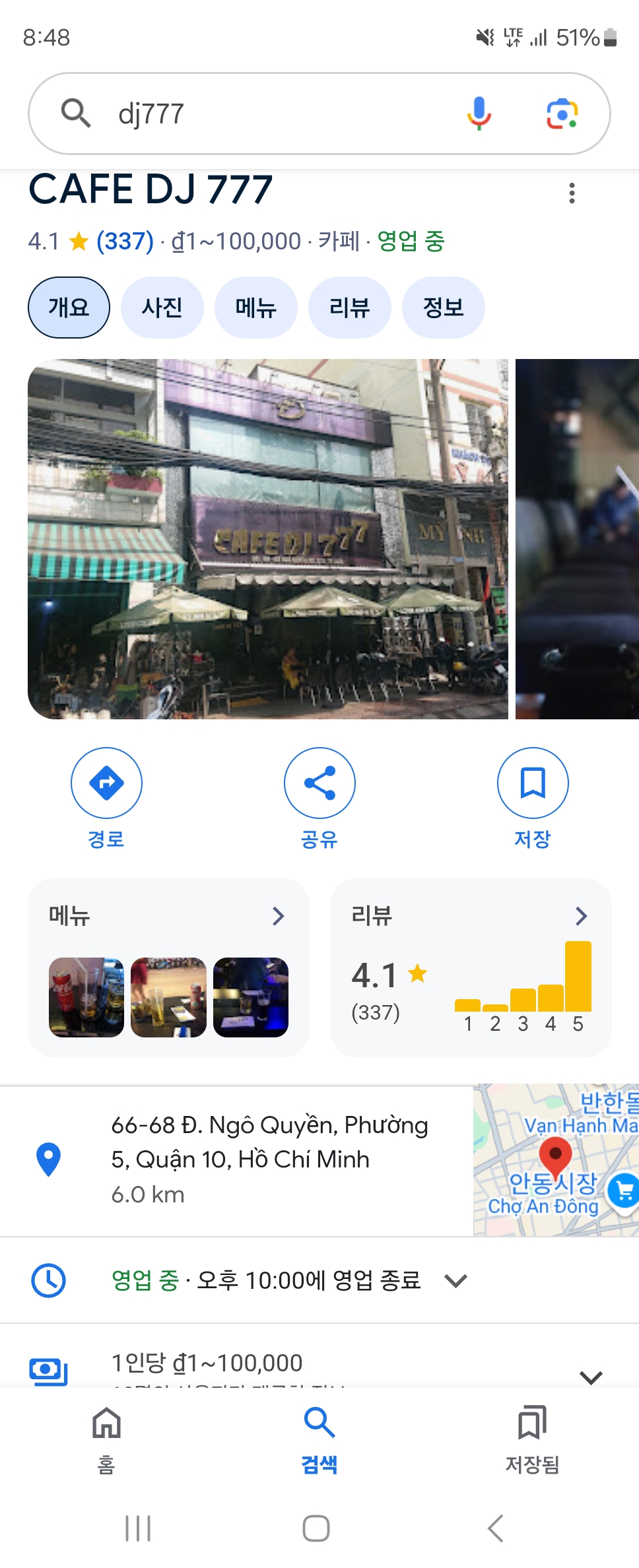Open the 리뷰 rating card
This screenshot has width=639, height=1568.
point(470,967)
